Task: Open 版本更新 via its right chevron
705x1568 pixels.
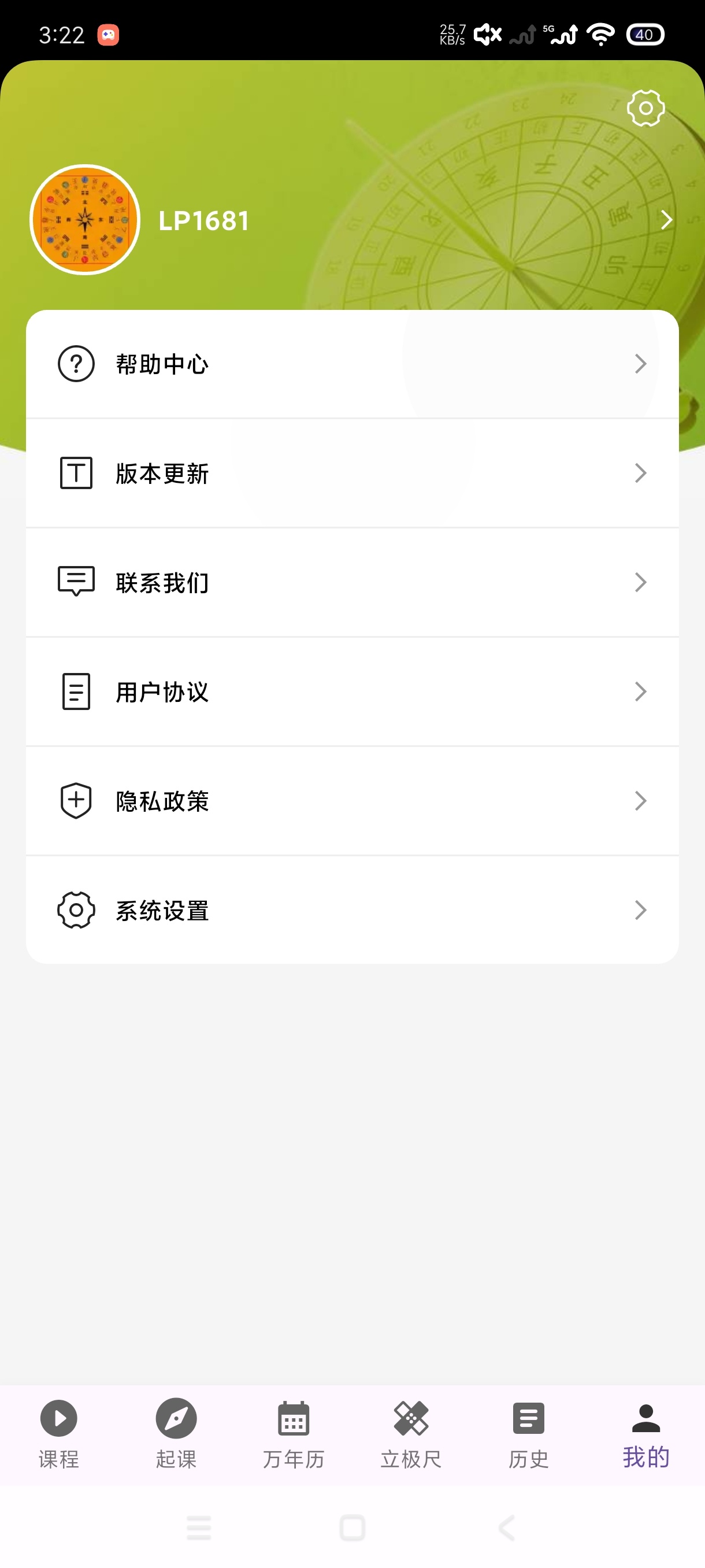Action: click(640, 473)
